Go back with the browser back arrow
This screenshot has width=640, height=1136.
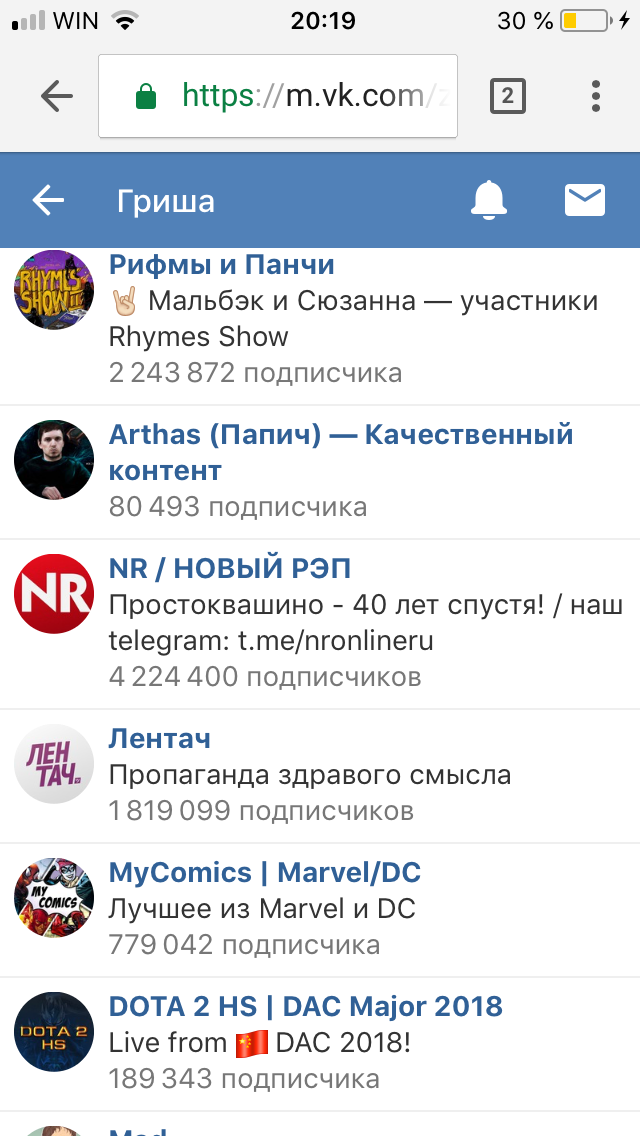[x=57, y=96]
